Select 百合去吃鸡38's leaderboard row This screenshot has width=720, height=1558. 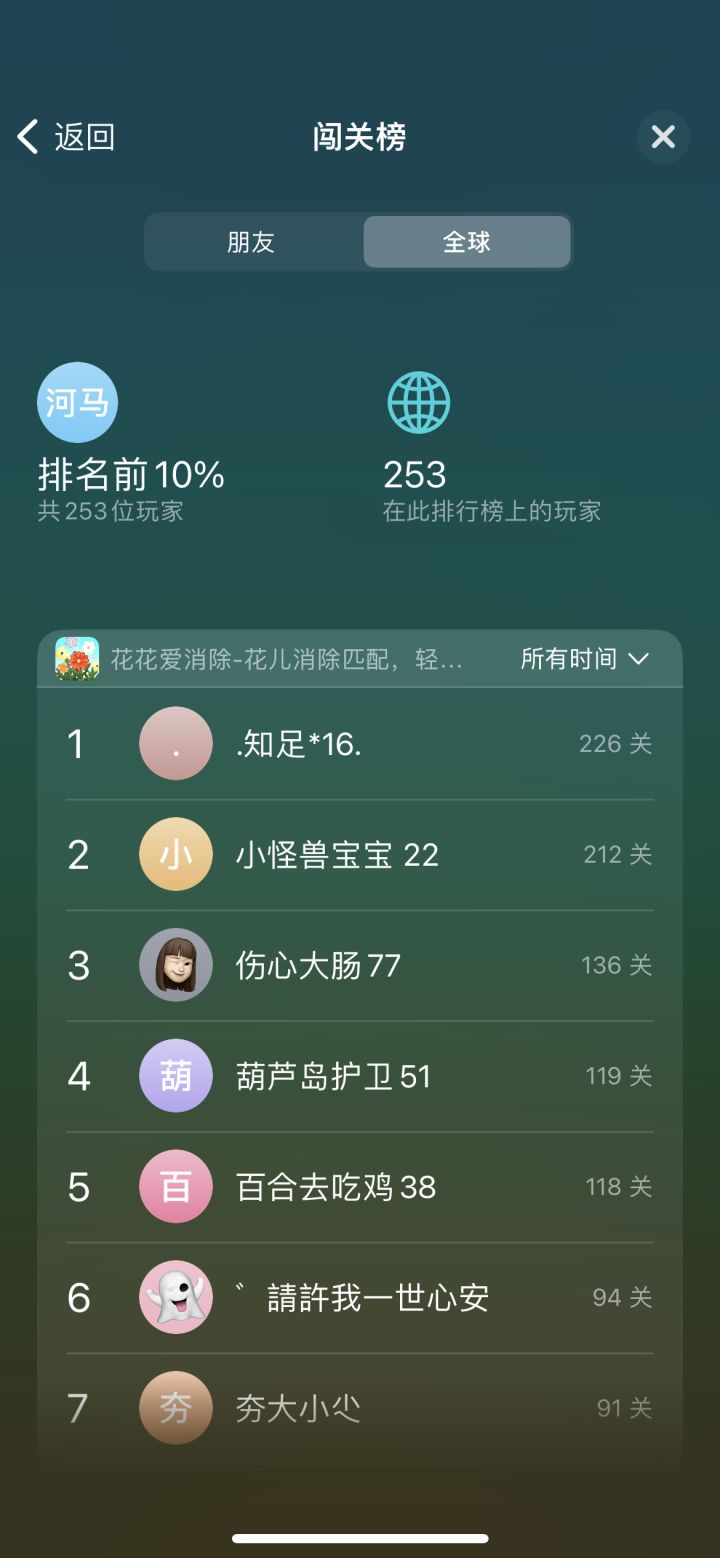click(x=360, y=1187)
